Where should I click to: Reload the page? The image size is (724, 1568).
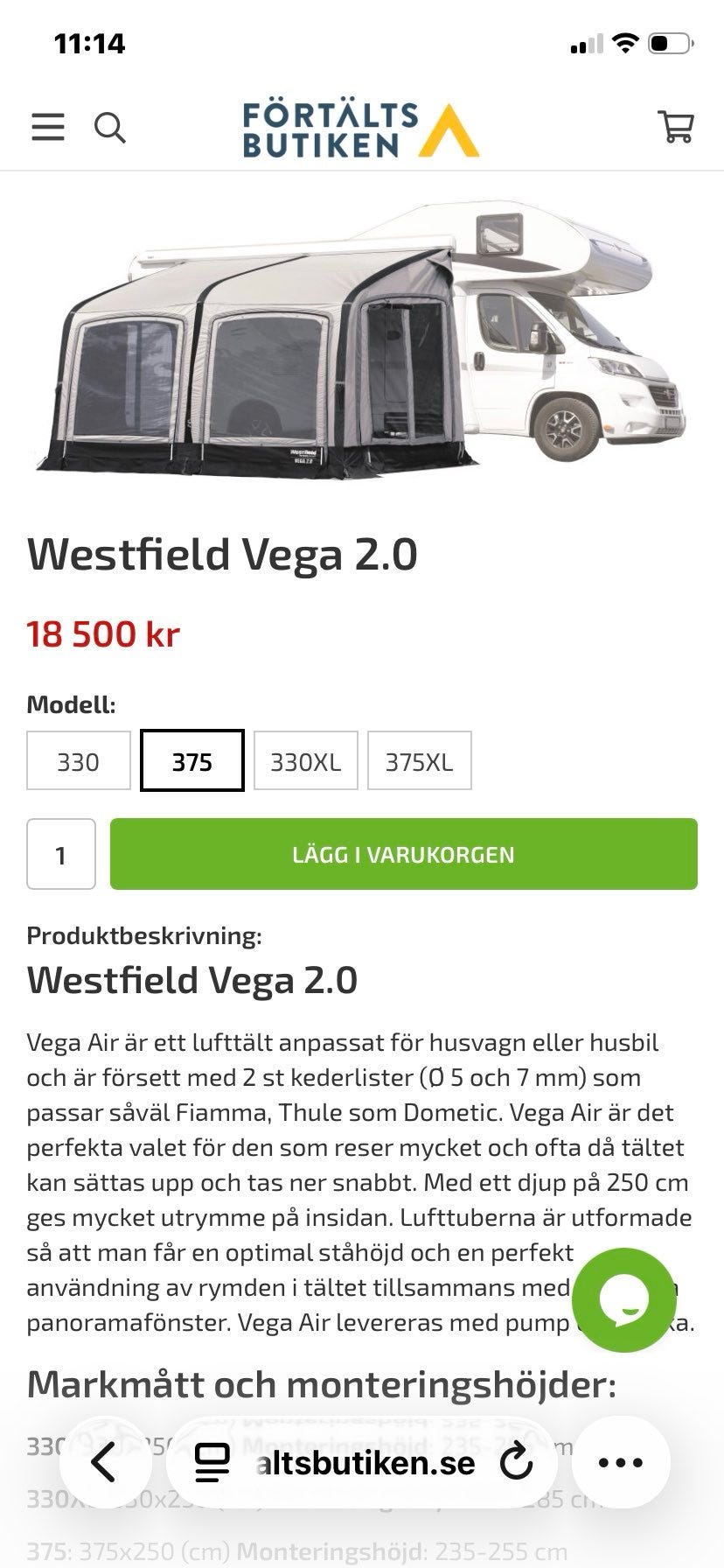pos(517,1462)
